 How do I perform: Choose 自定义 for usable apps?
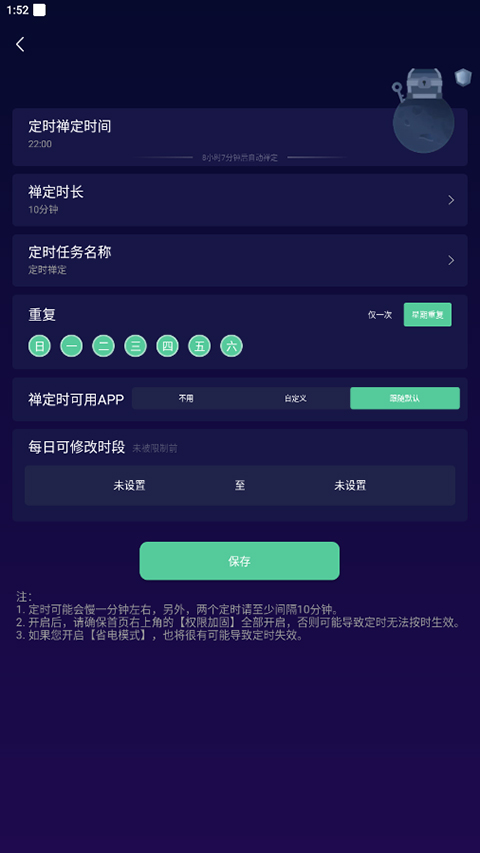(x=296, y=398)
